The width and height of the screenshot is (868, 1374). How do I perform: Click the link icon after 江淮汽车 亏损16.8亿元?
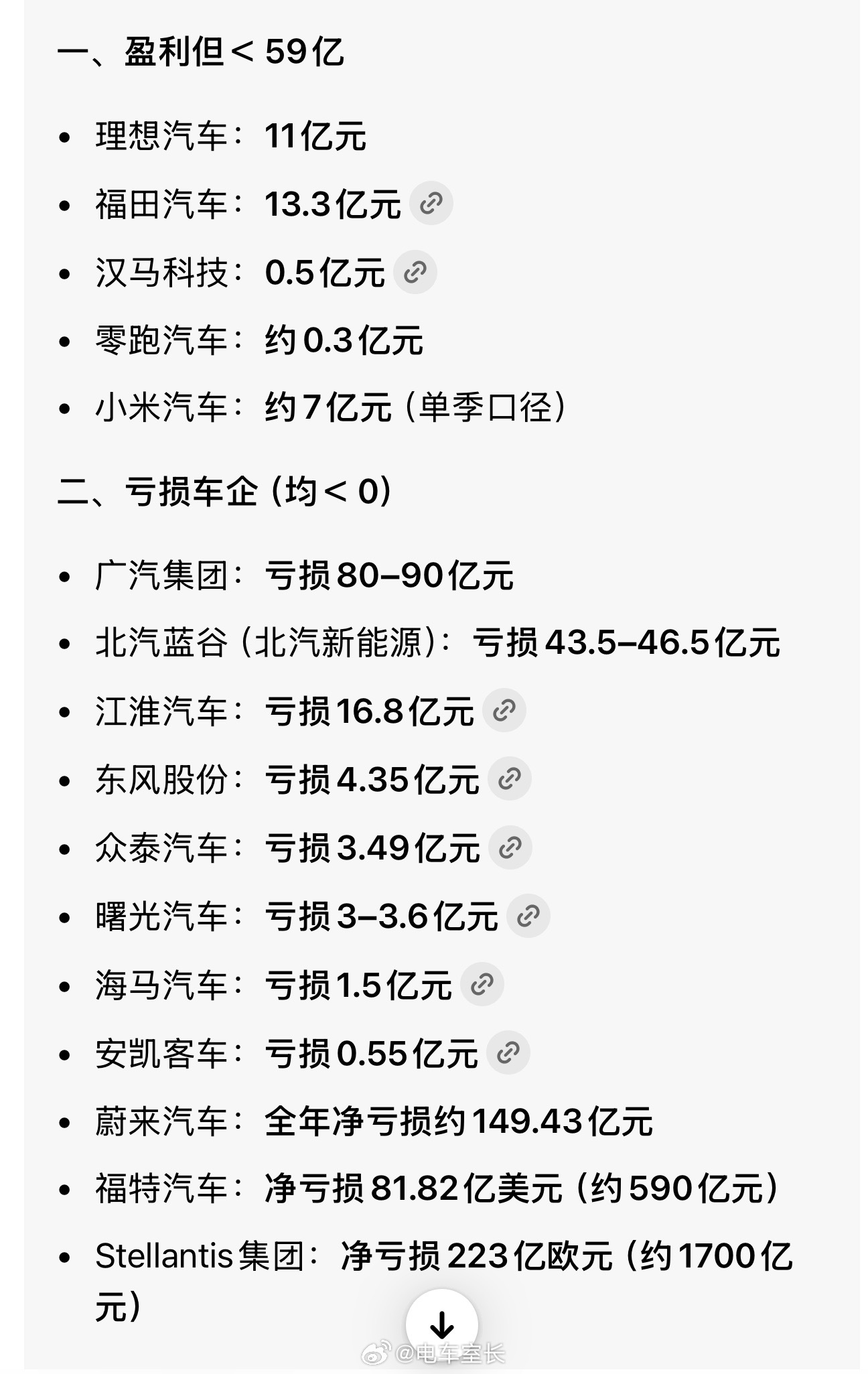pyautogui.click(x=505, y=709)
